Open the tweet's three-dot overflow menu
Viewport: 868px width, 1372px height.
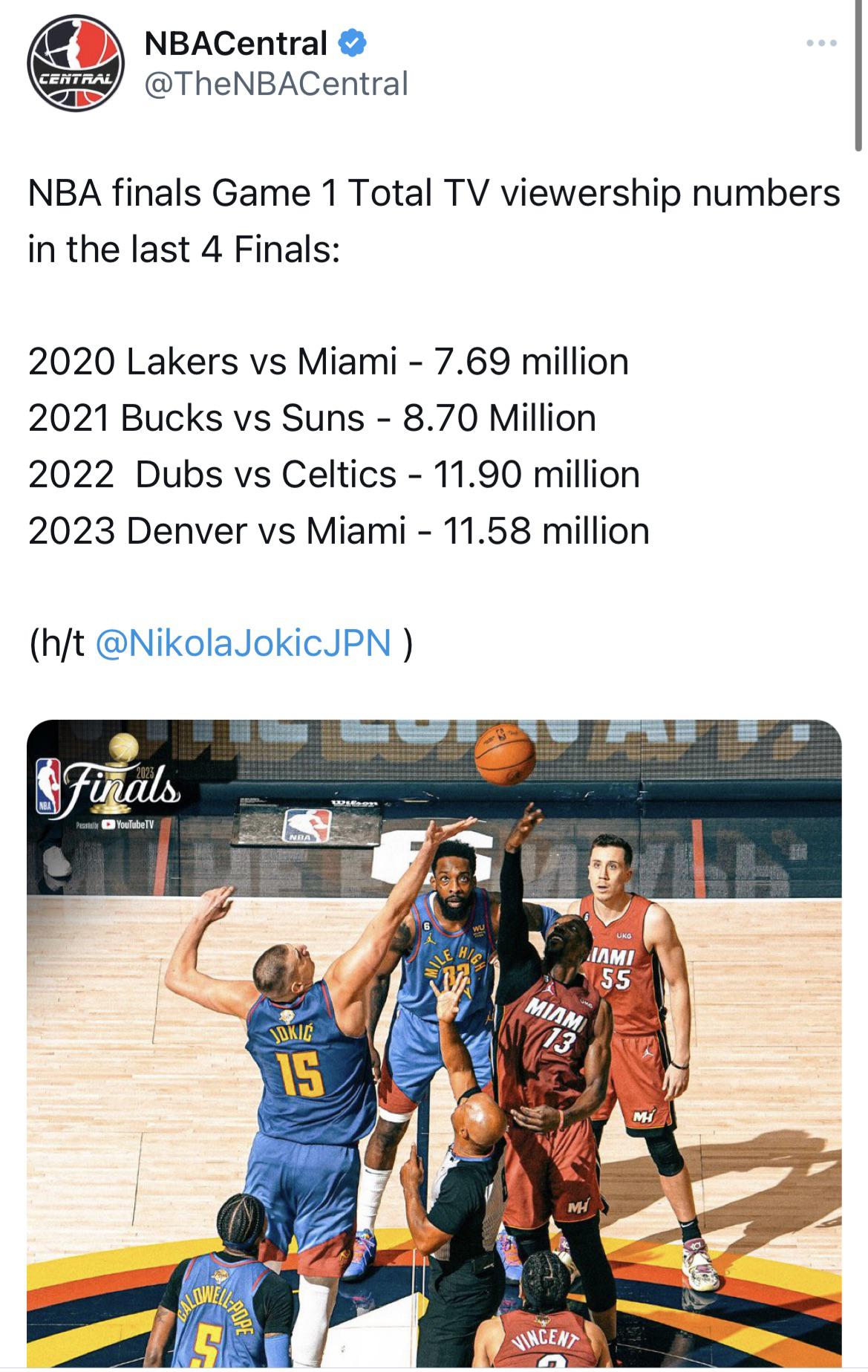(821, 44)
